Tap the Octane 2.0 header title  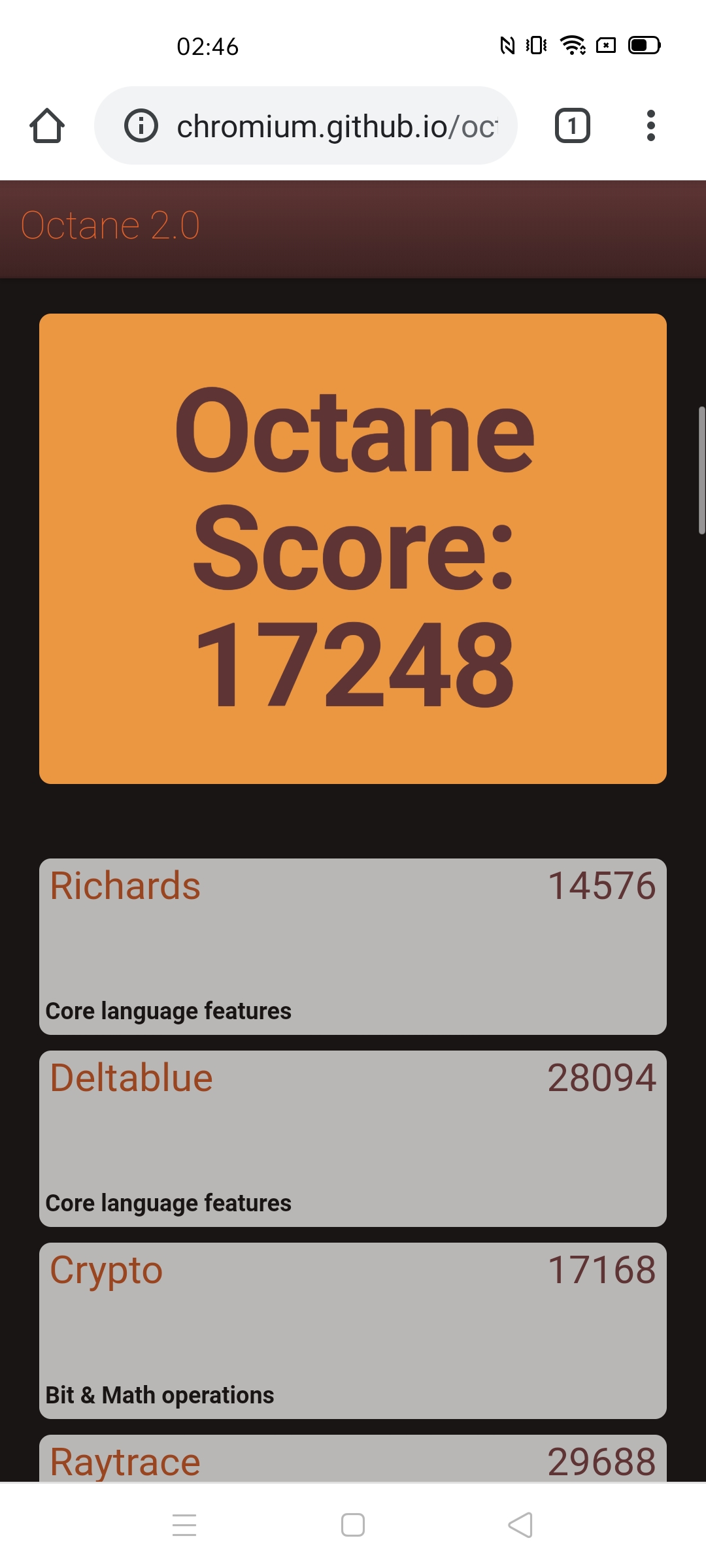(x=110, y=226)
